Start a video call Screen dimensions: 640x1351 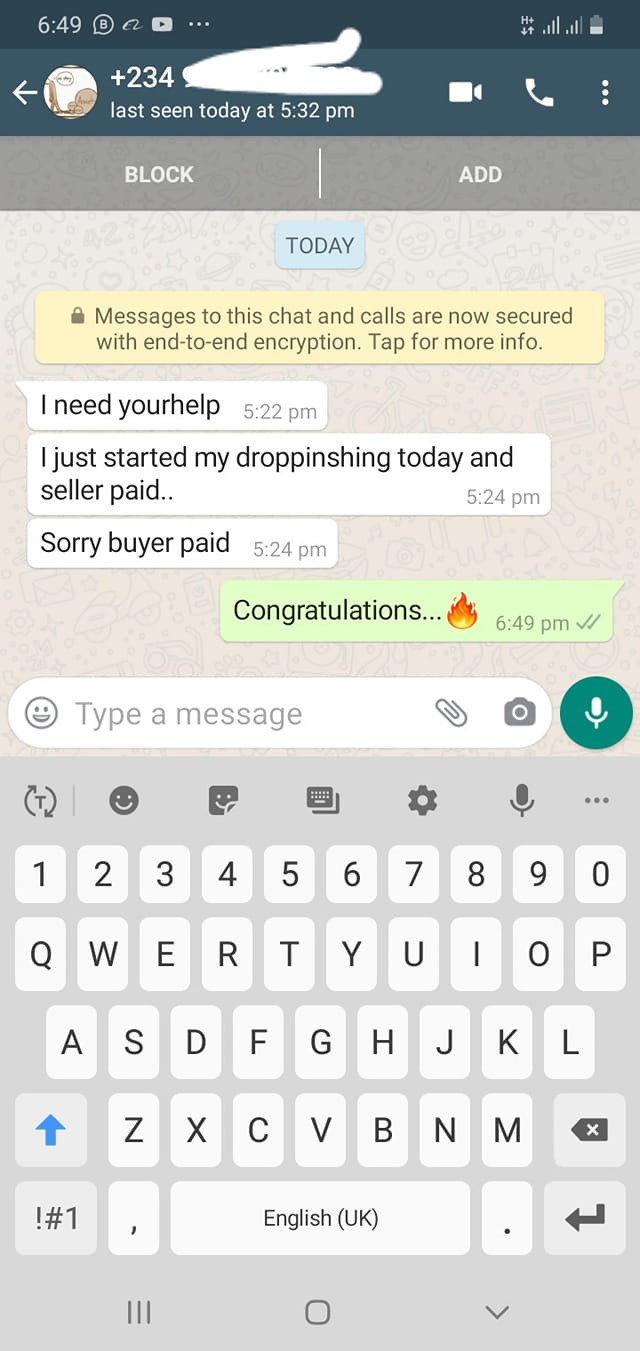(465, 93)
